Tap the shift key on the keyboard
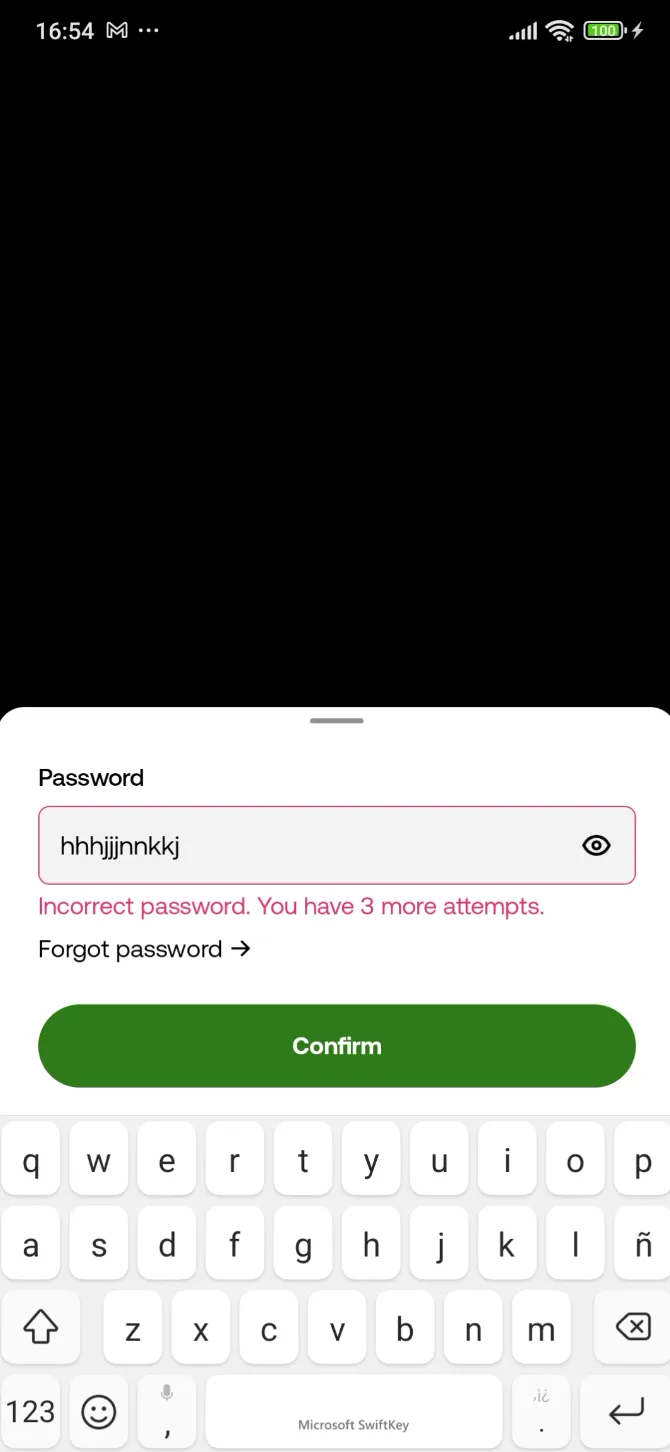Viewport: 670px width, 1452px height. [x=40, y=1328]
